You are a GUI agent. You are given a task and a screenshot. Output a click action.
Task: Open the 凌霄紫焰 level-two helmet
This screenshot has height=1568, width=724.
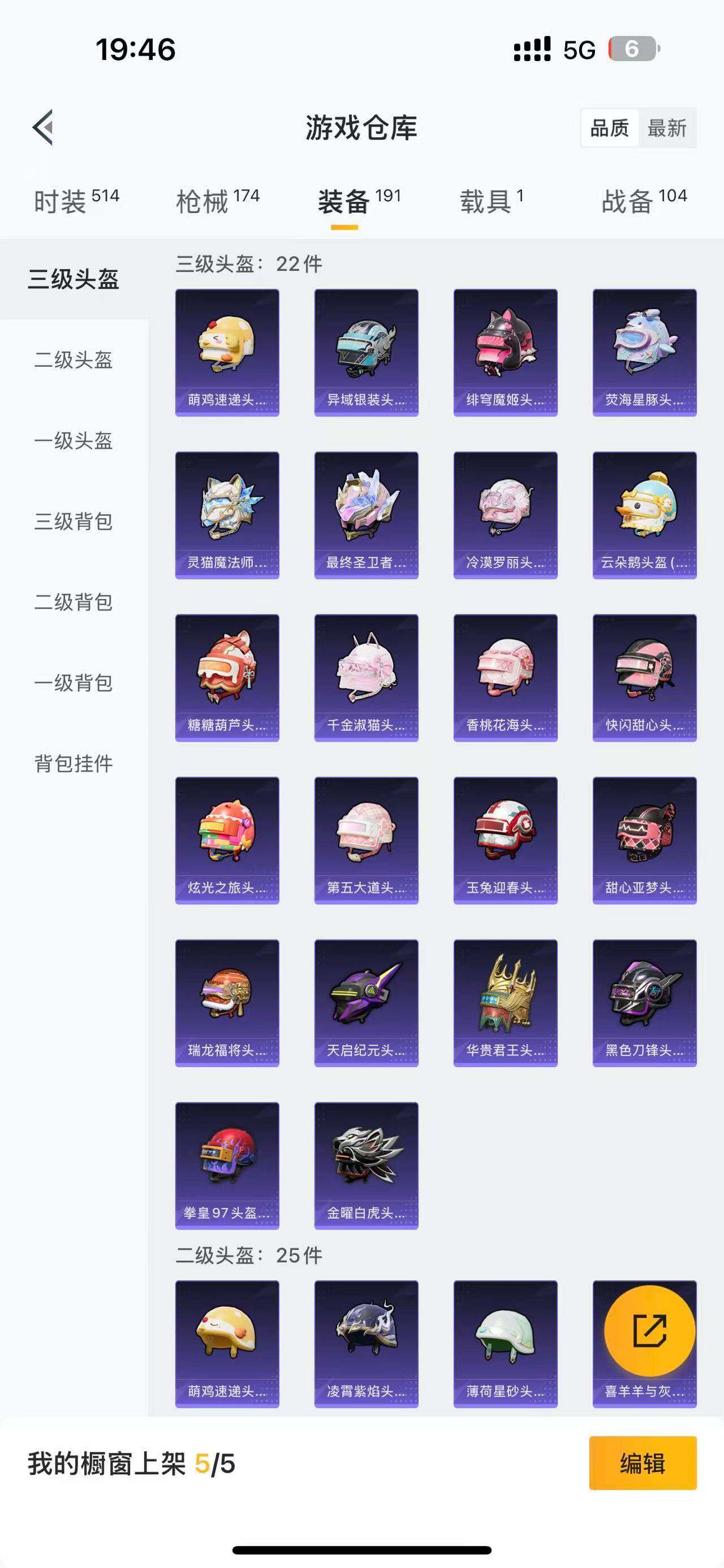366,1344
